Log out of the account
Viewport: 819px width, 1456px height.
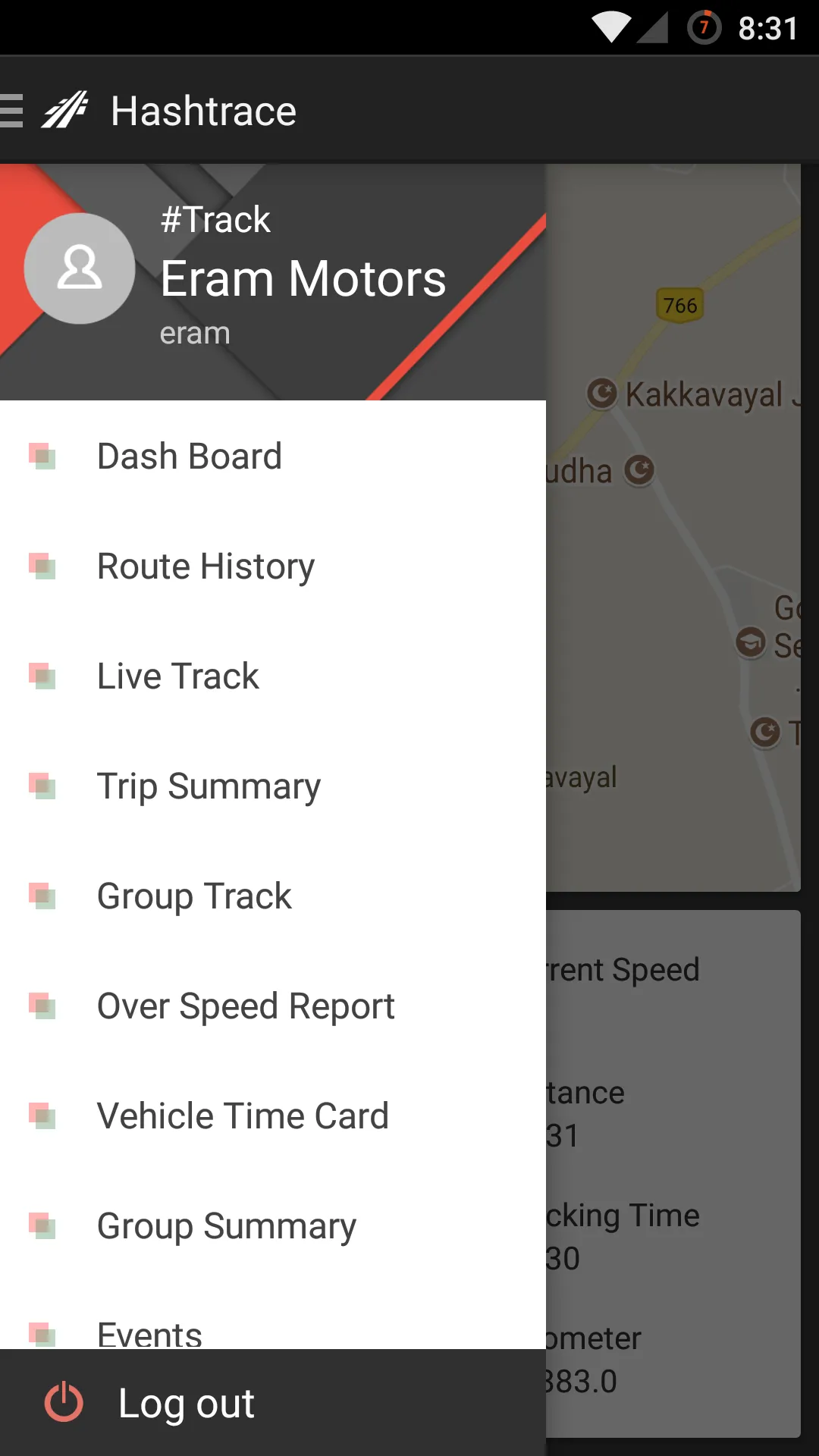(x=186, y=1403)
